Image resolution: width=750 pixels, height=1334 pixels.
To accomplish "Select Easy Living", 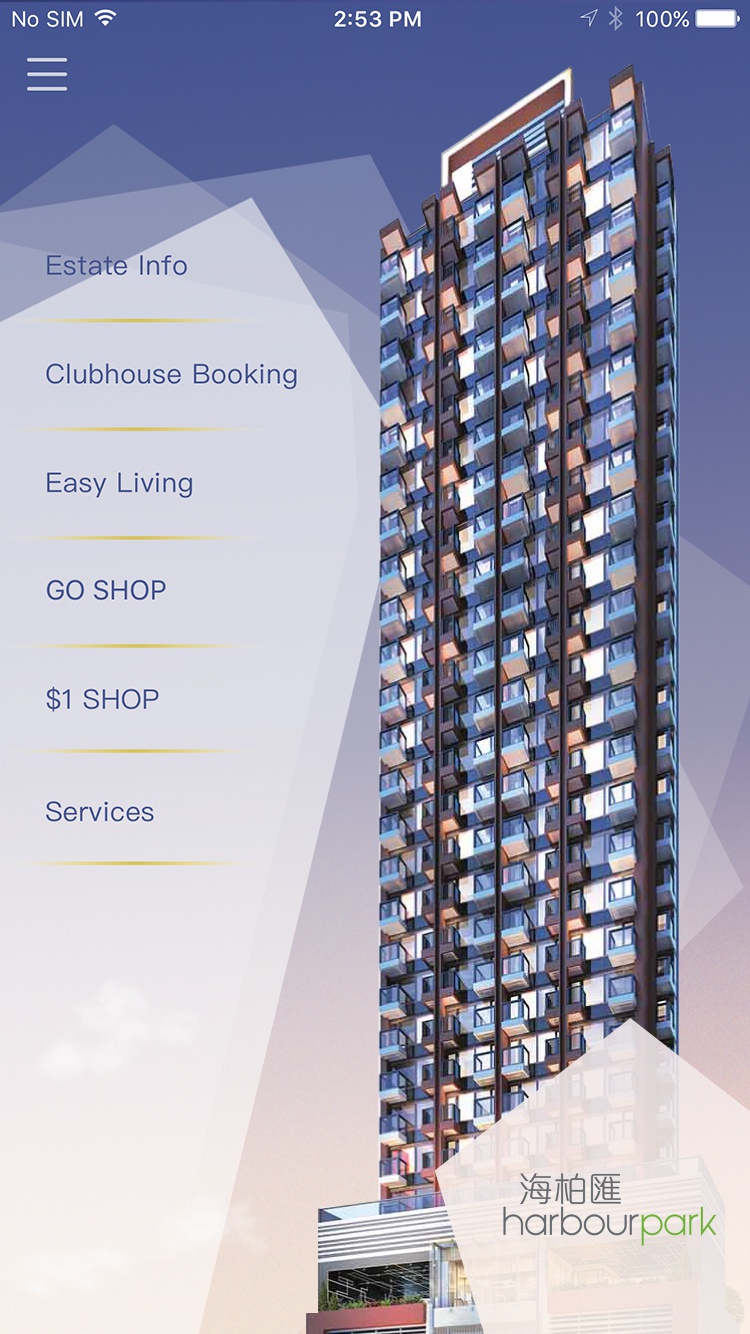I will click(x=119, y=484).
